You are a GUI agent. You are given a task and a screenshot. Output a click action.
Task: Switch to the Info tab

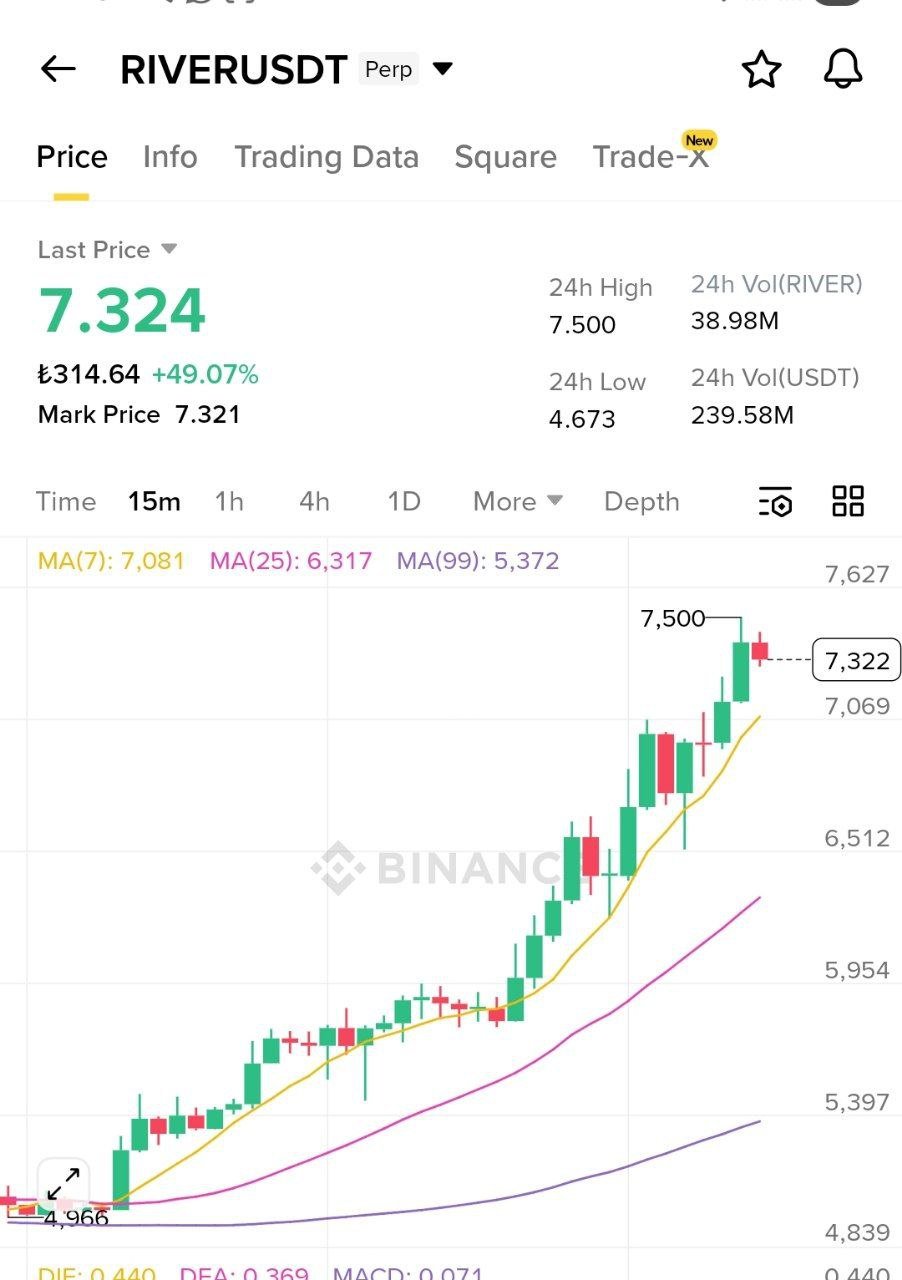pos(170,157)
